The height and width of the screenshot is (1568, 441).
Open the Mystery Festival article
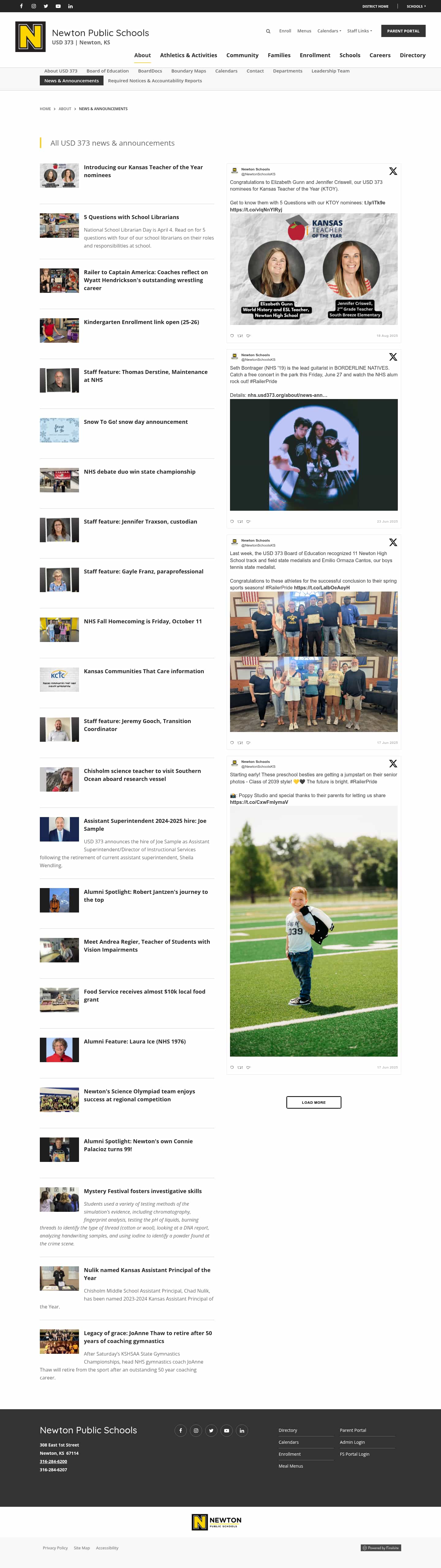(142, 1191)
